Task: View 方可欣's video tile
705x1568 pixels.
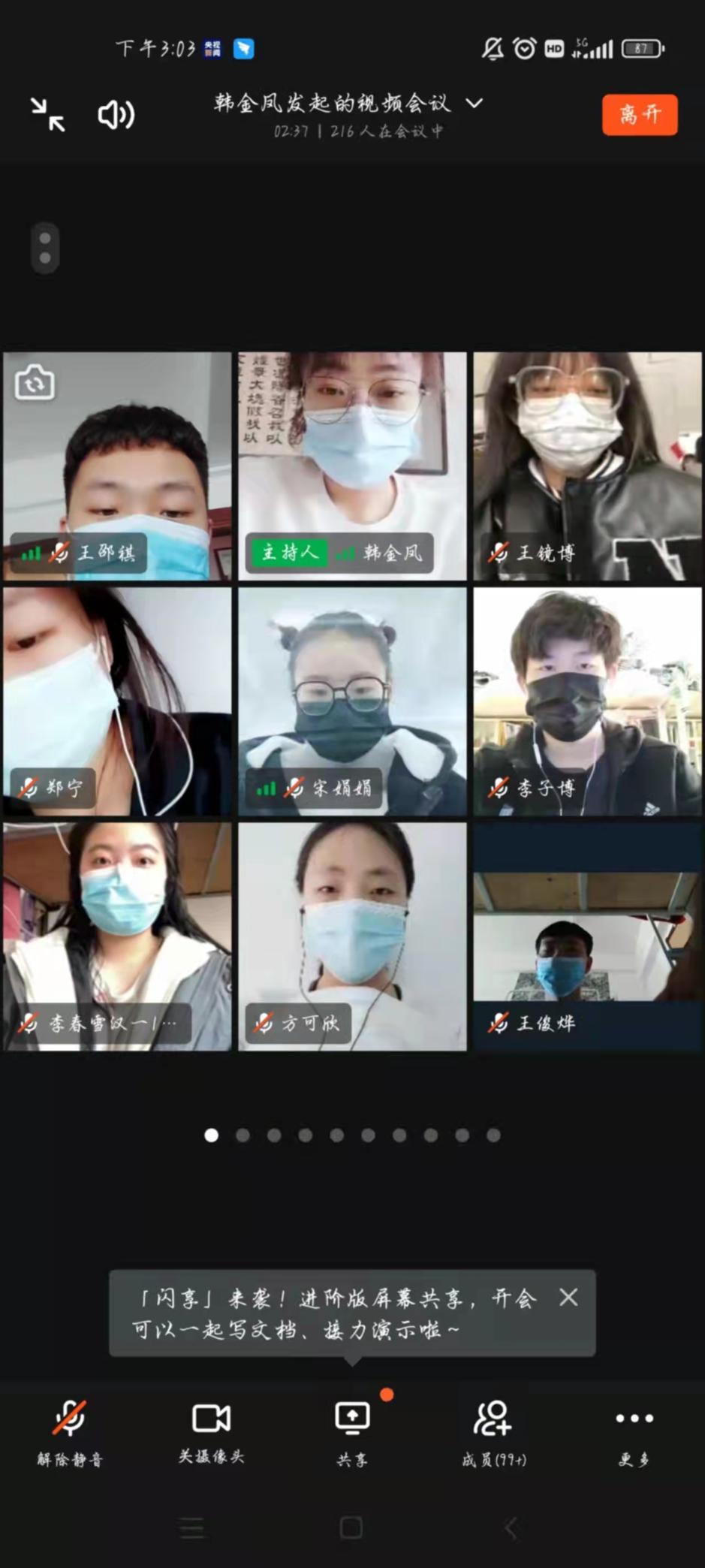Action: click(x=352, y=936)
